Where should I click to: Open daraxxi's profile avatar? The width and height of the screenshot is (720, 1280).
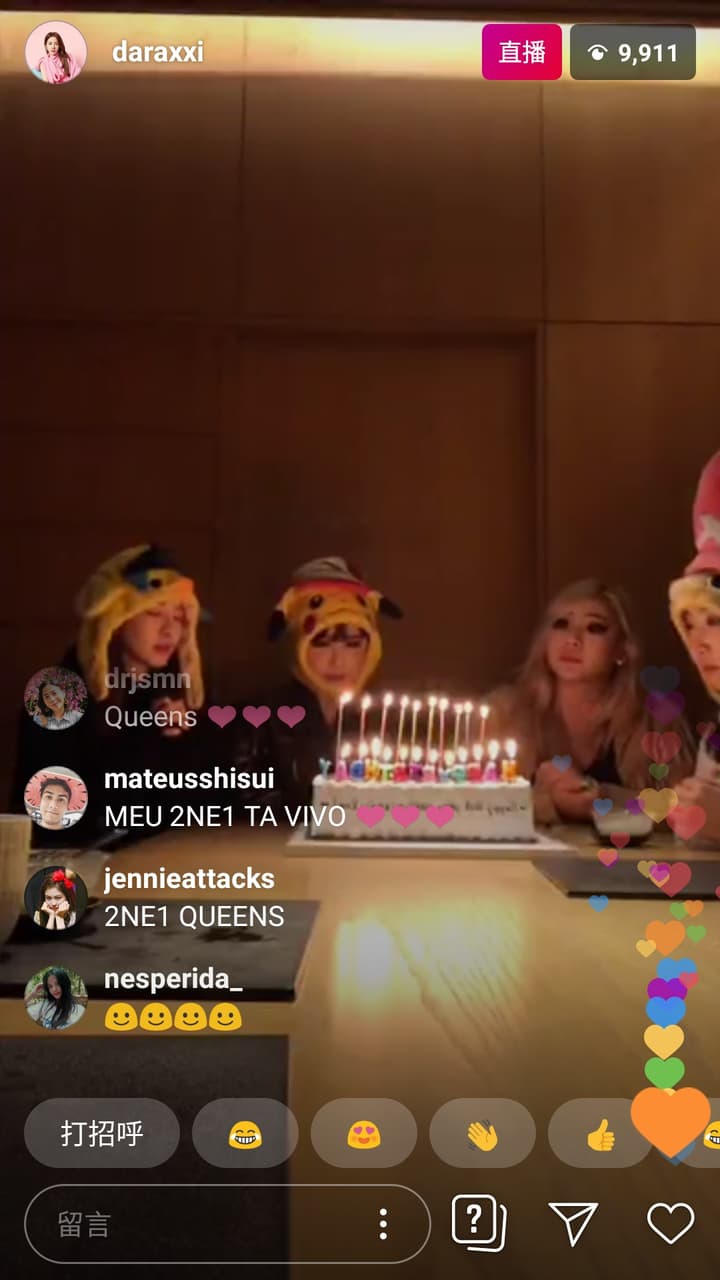[x=56, y=52]
